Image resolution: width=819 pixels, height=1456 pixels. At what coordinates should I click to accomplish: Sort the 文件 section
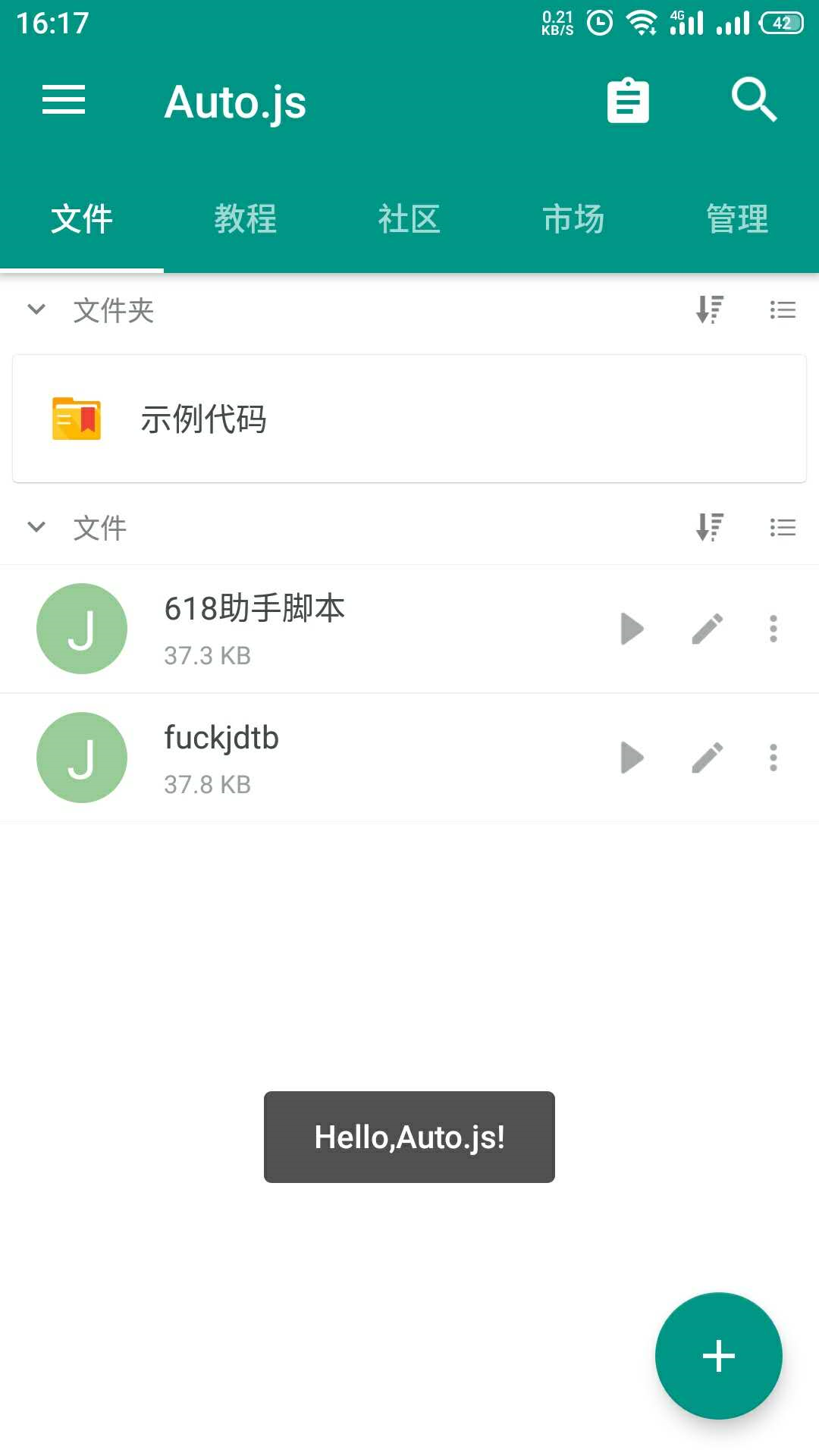(710, 527)
